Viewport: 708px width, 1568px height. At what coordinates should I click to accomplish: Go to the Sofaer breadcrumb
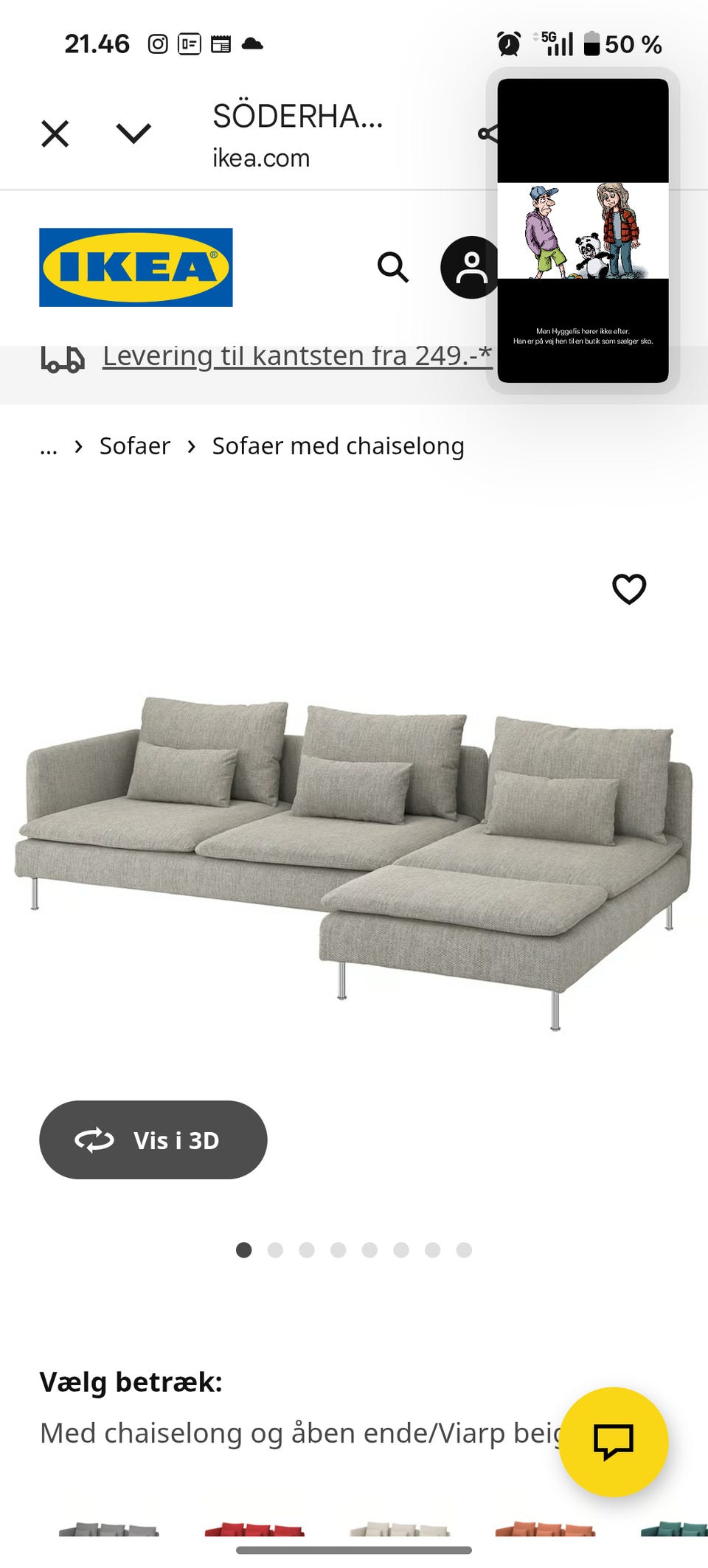pyautogui.click(x=135, y=445)
